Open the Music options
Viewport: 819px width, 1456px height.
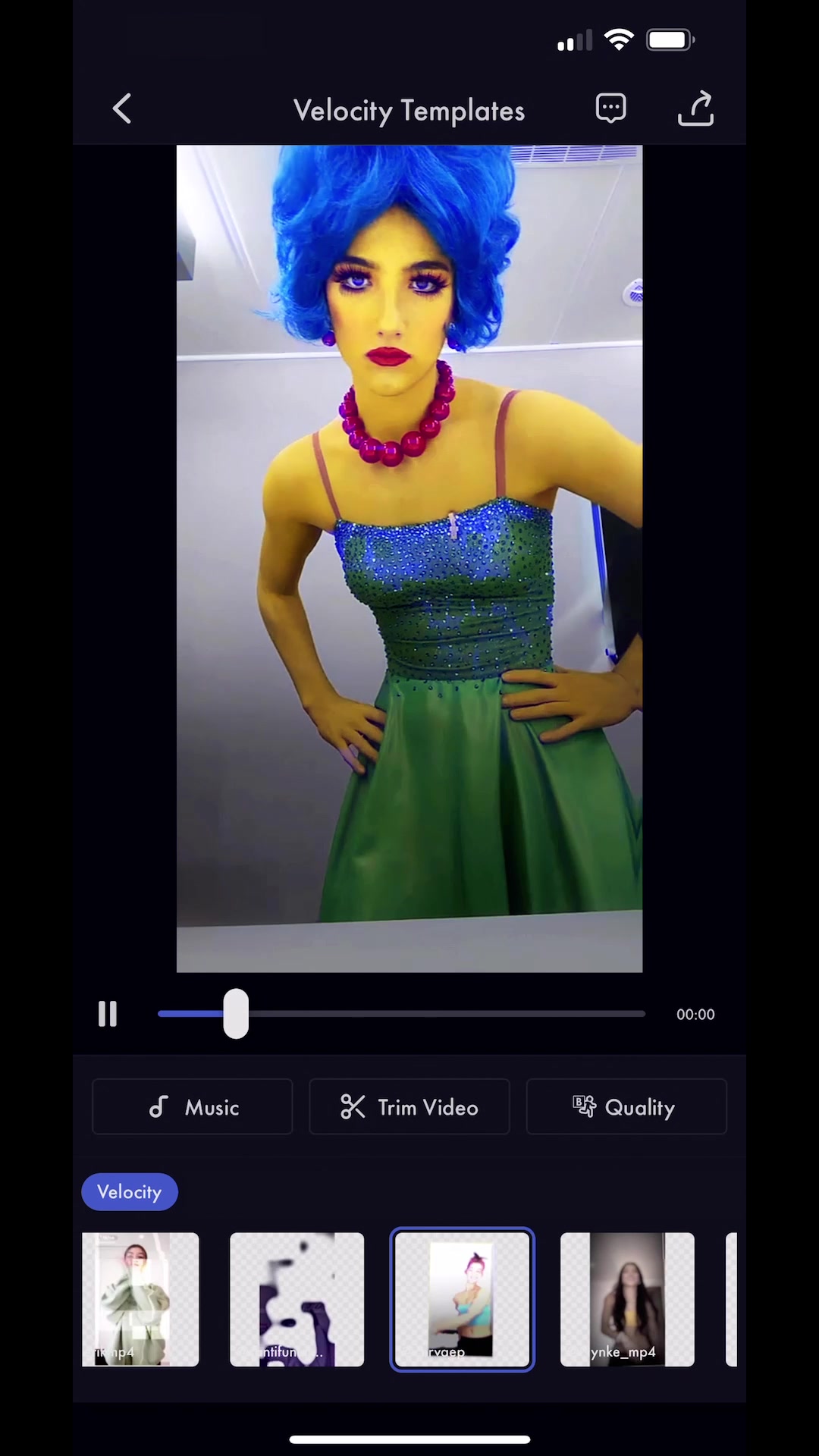click(x=193, y=1107)
